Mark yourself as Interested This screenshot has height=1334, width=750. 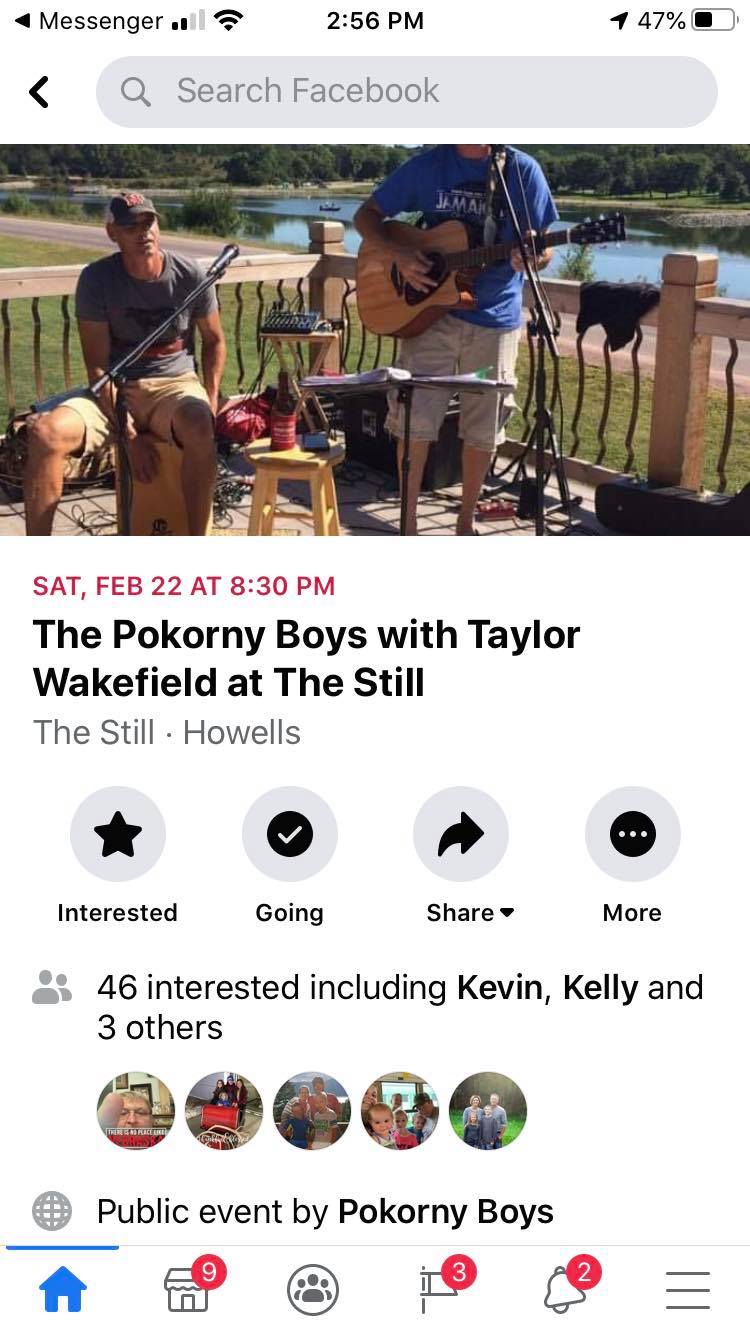[x=117, y=834]
